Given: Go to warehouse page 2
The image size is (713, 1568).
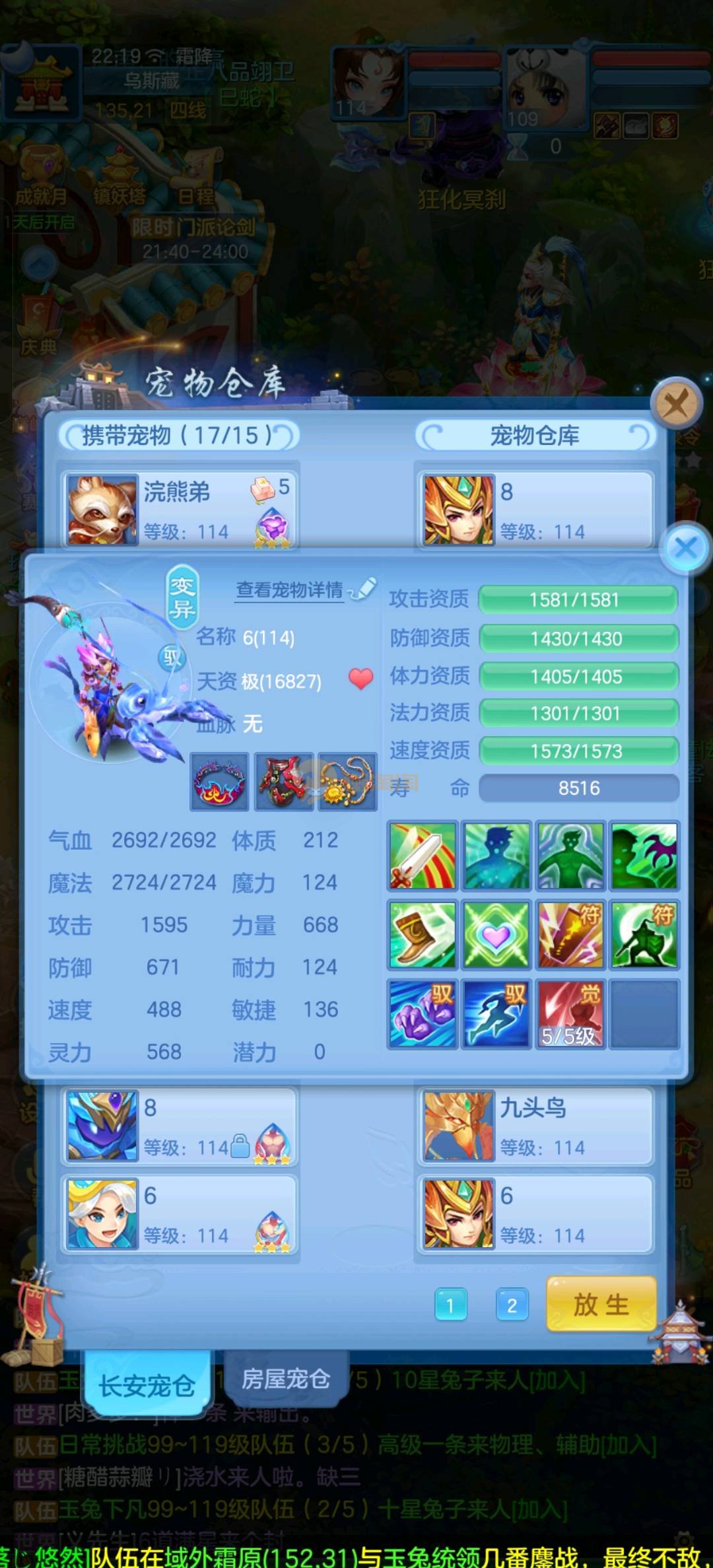Looking at the screenshot, I should [x=512, y=1305].
